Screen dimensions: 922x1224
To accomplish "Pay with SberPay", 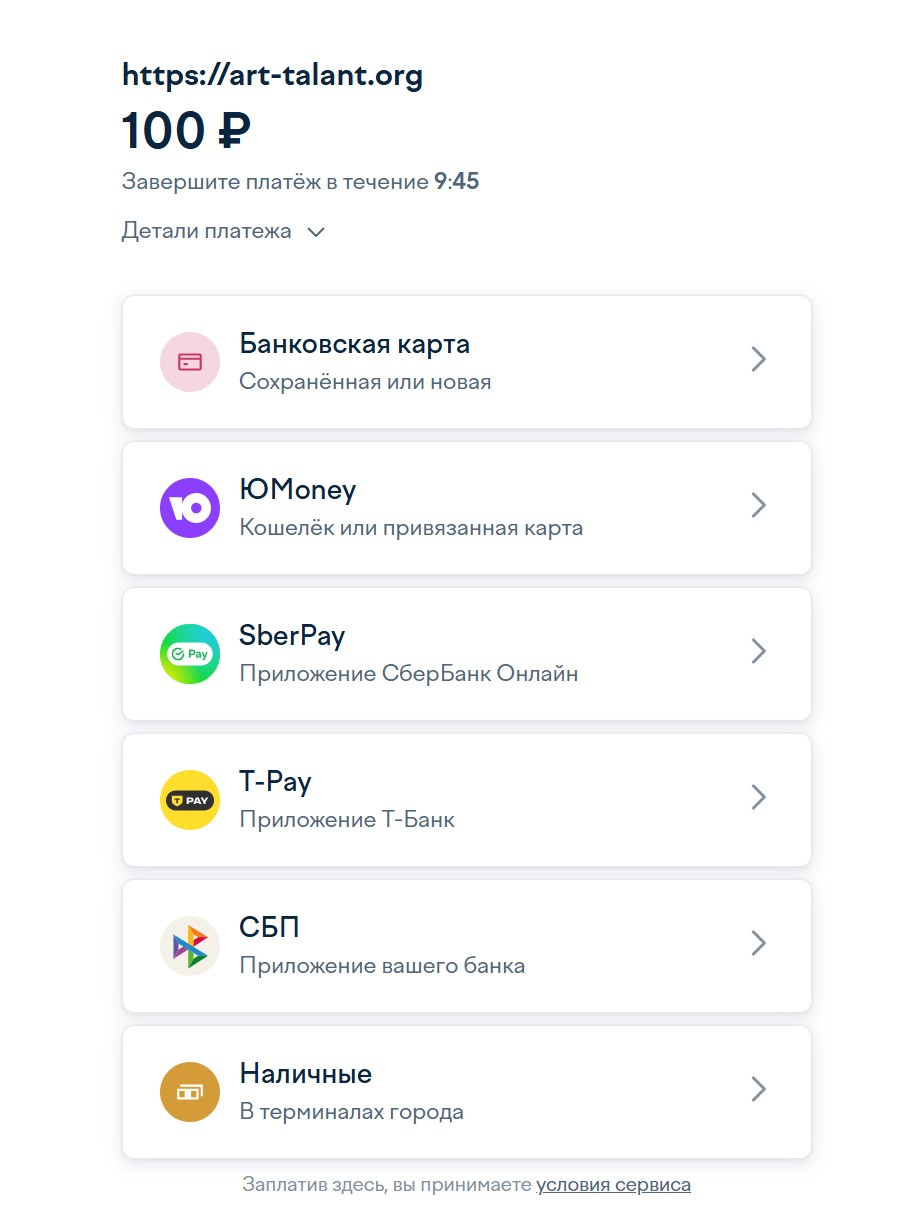I will pos(466,653).
